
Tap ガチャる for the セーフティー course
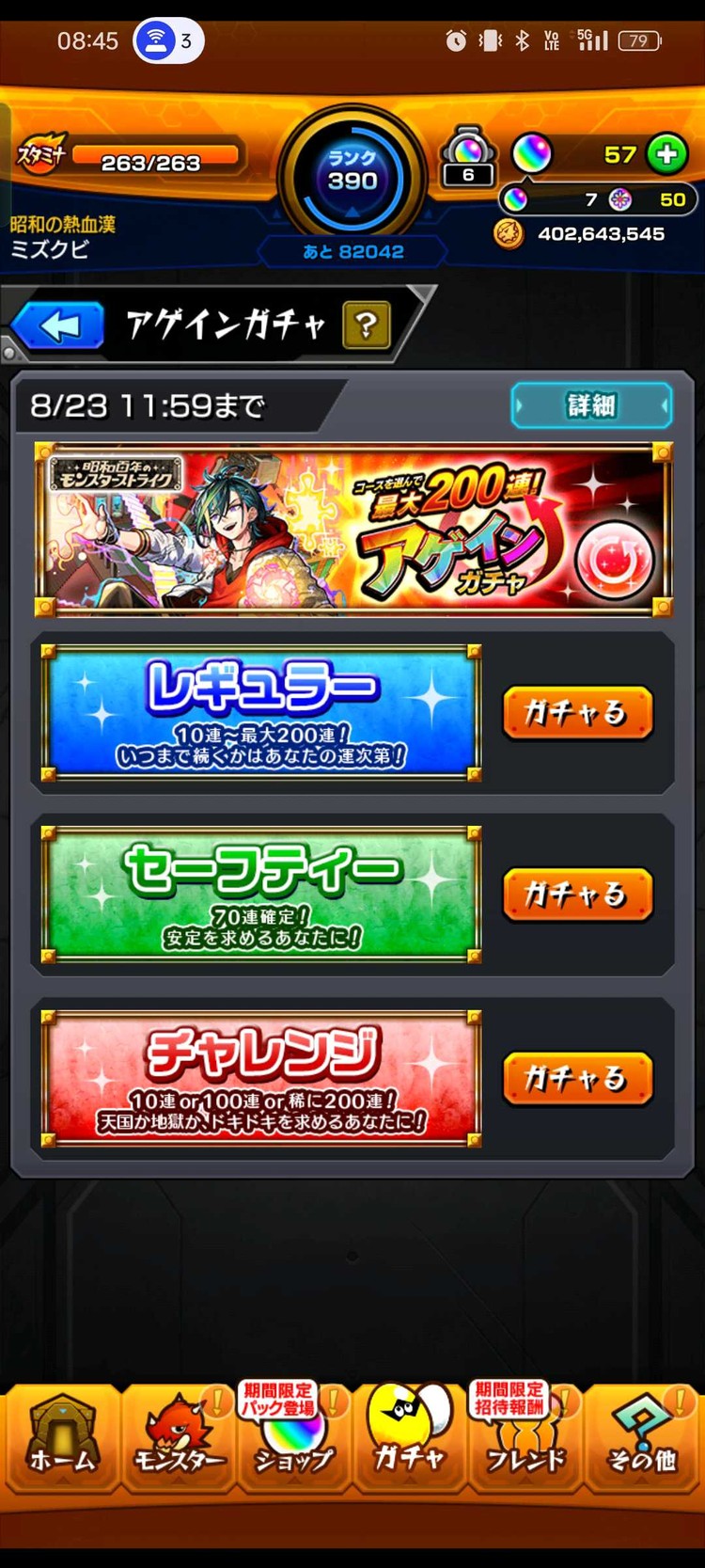[x=577, y=894]
